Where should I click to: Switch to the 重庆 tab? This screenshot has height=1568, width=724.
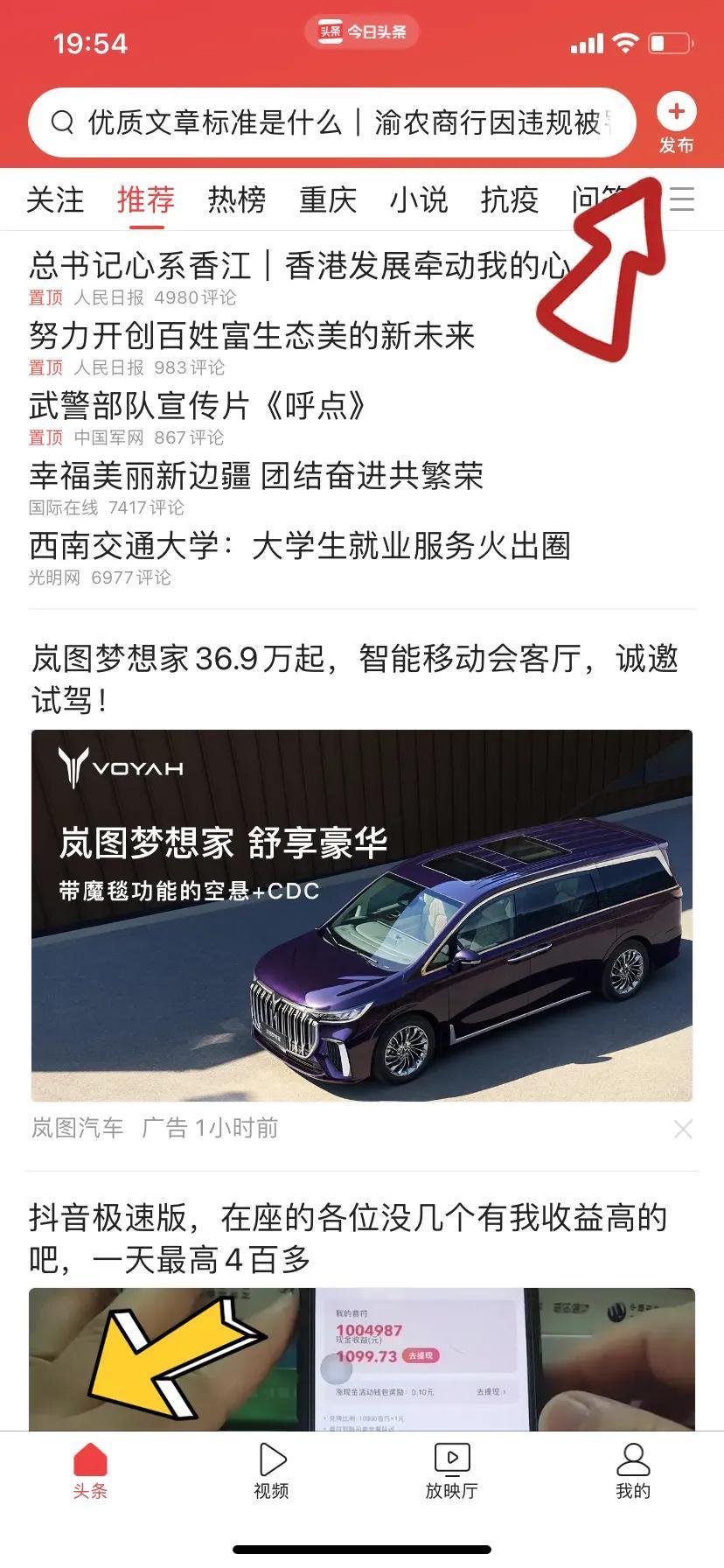(327, 199)
